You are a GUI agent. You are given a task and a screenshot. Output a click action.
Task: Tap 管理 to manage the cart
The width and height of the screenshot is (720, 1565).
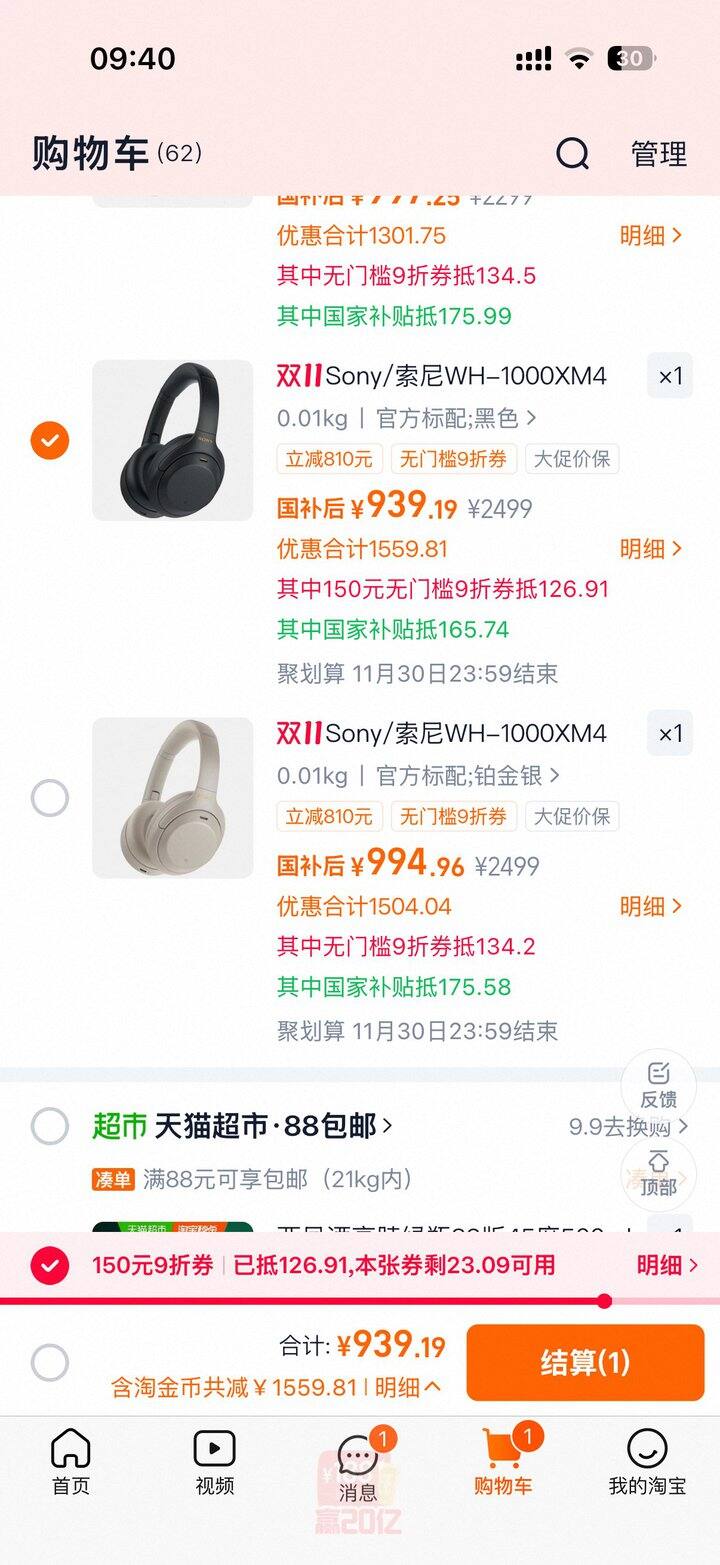click(659, 154)
